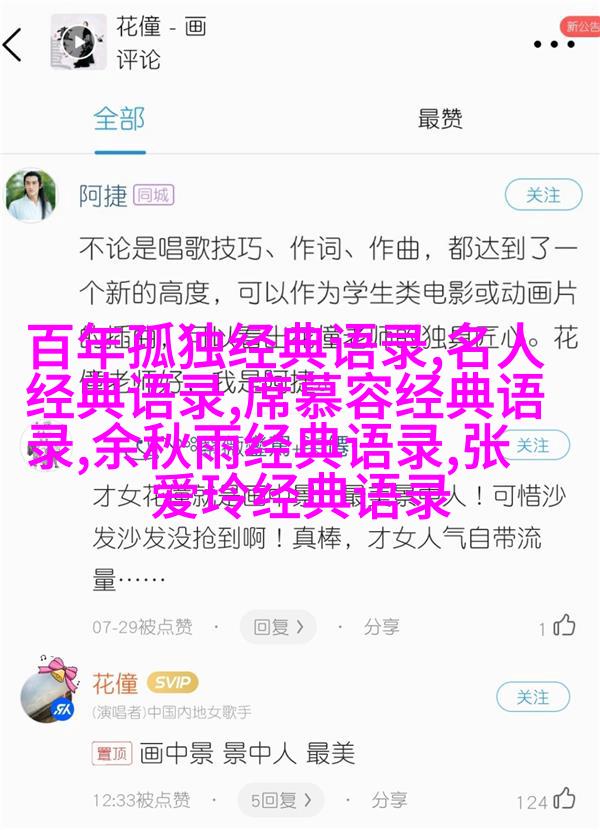
Task: Like 花僮's comment with 124 likes
Action: [563, 800]
